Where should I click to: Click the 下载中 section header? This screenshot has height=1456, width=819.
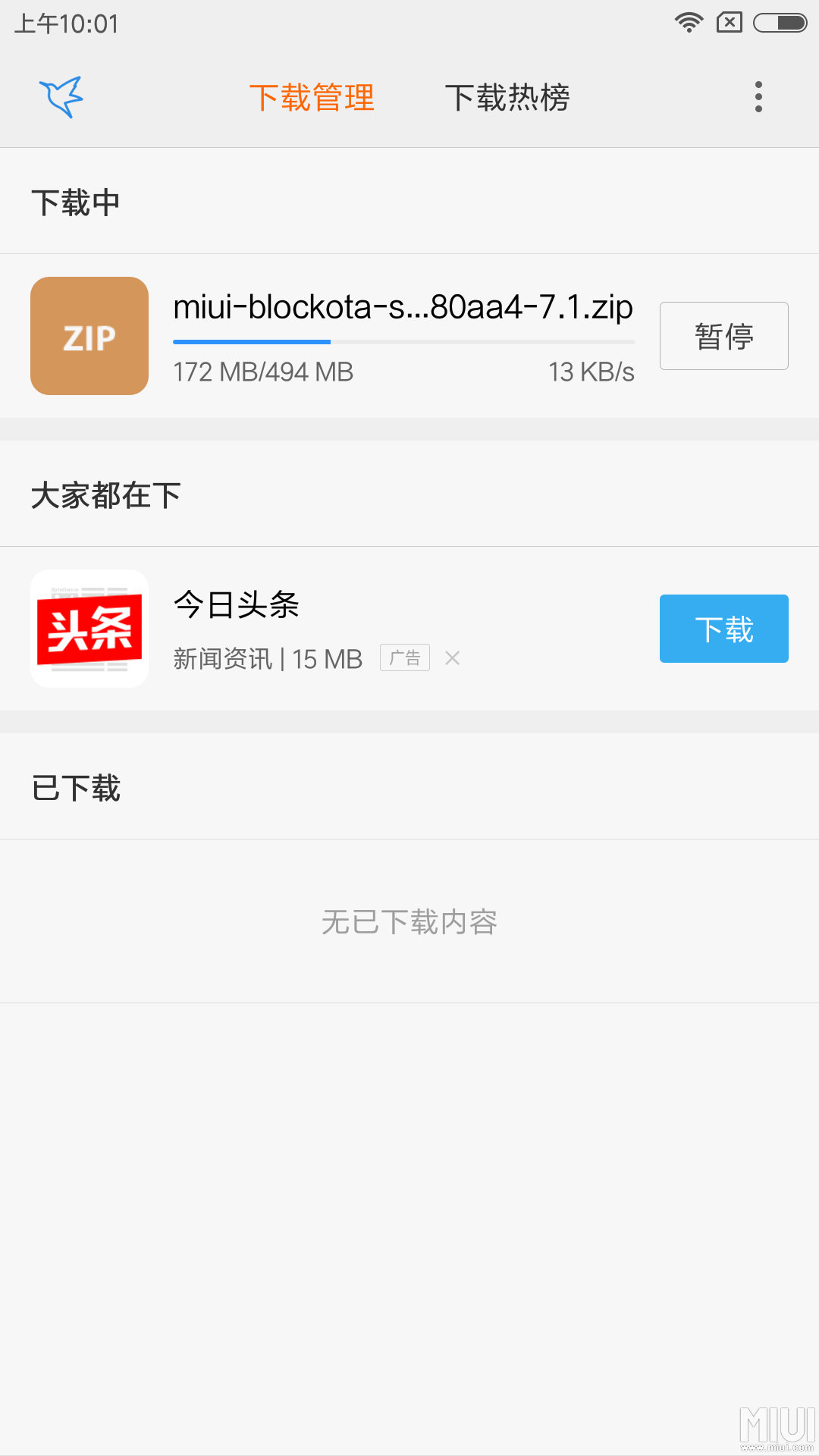click(75, 202)
